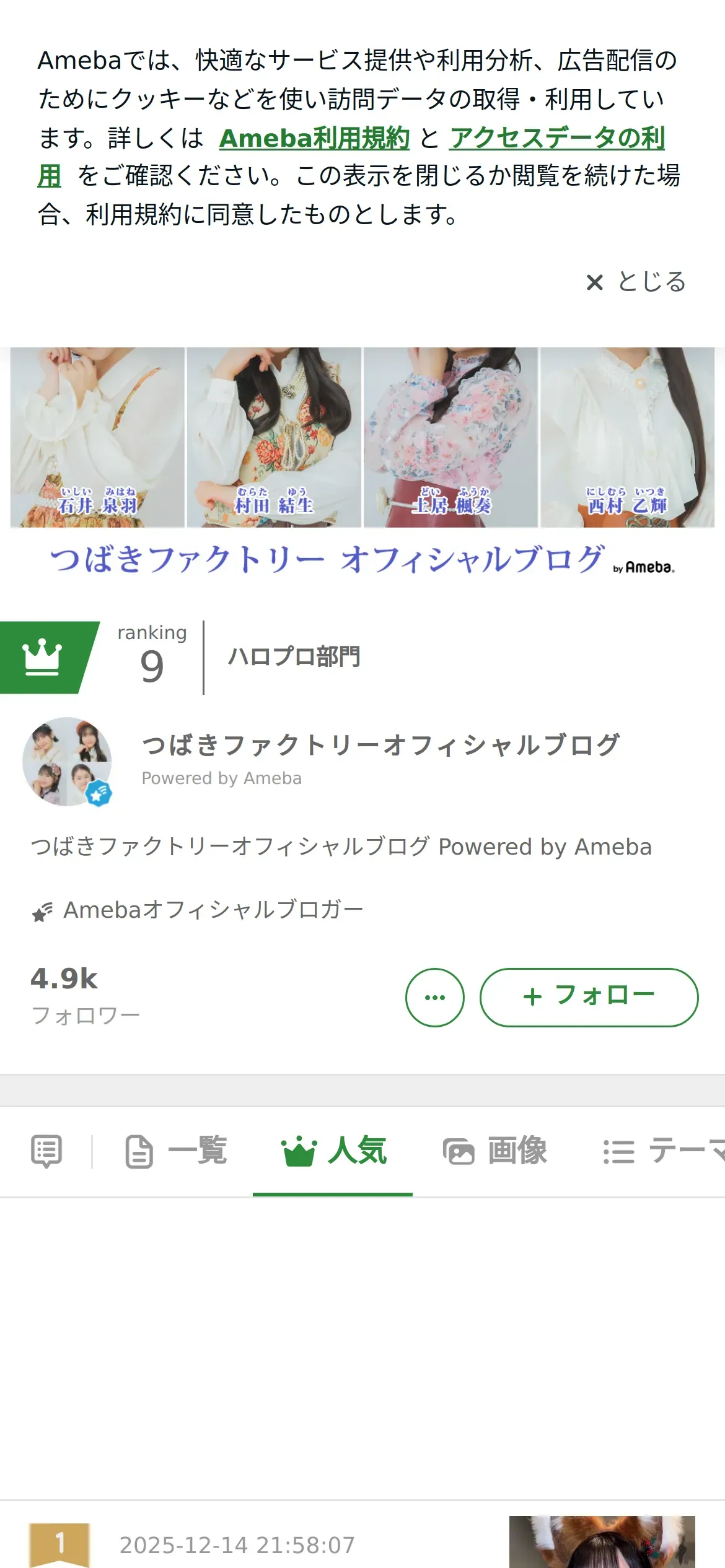Open the blog profile avatar
725x1568 pixels.
tap(67, 762)
